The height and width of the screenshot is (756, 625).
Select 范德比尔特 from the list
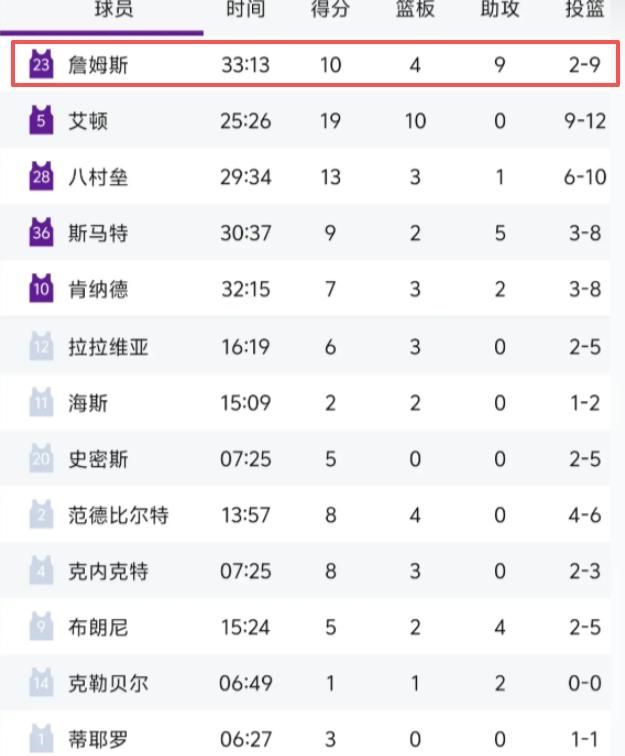tap(118, 516)
